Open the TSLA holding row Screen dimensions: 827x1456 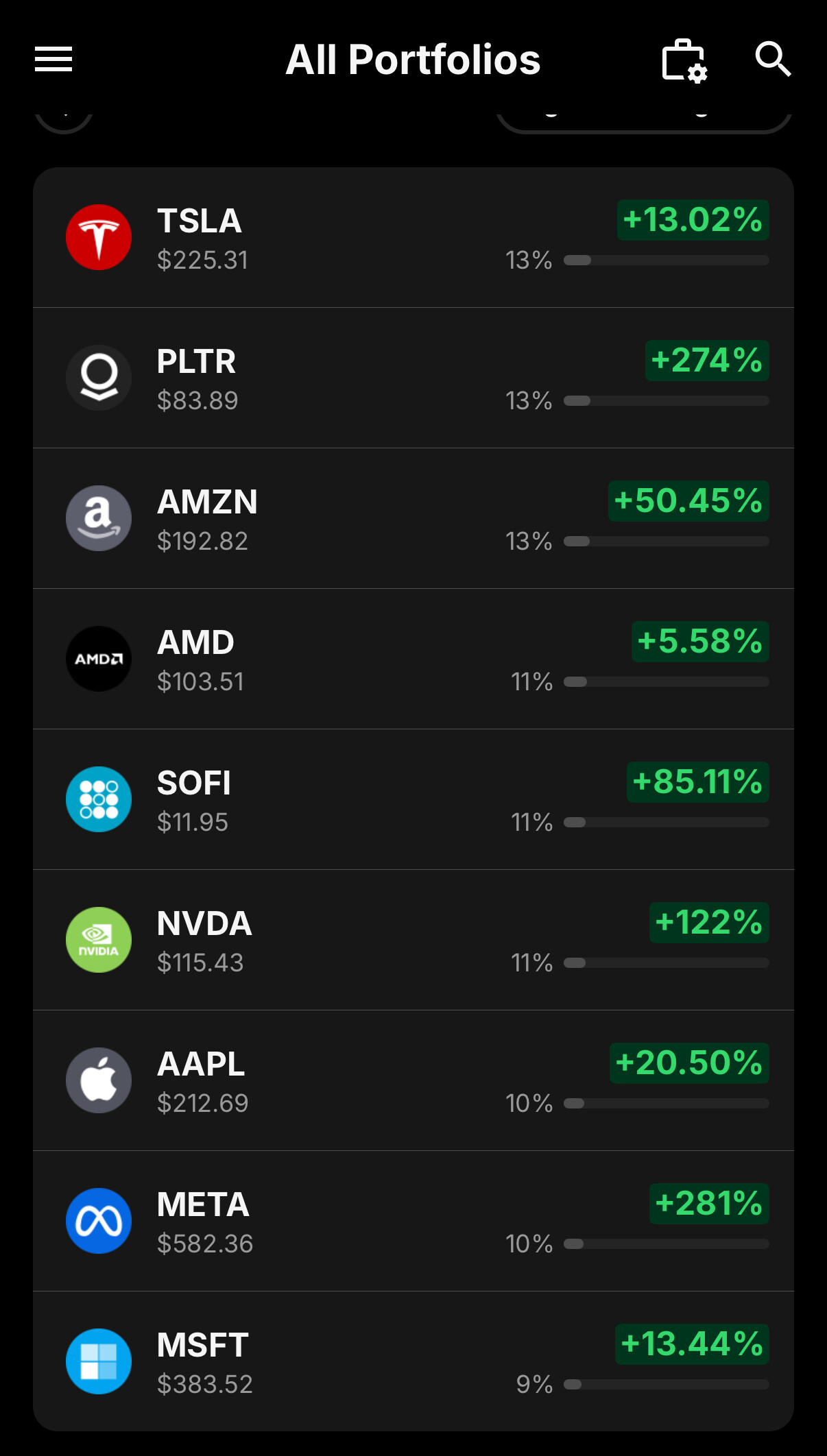(x=413, y=237)
